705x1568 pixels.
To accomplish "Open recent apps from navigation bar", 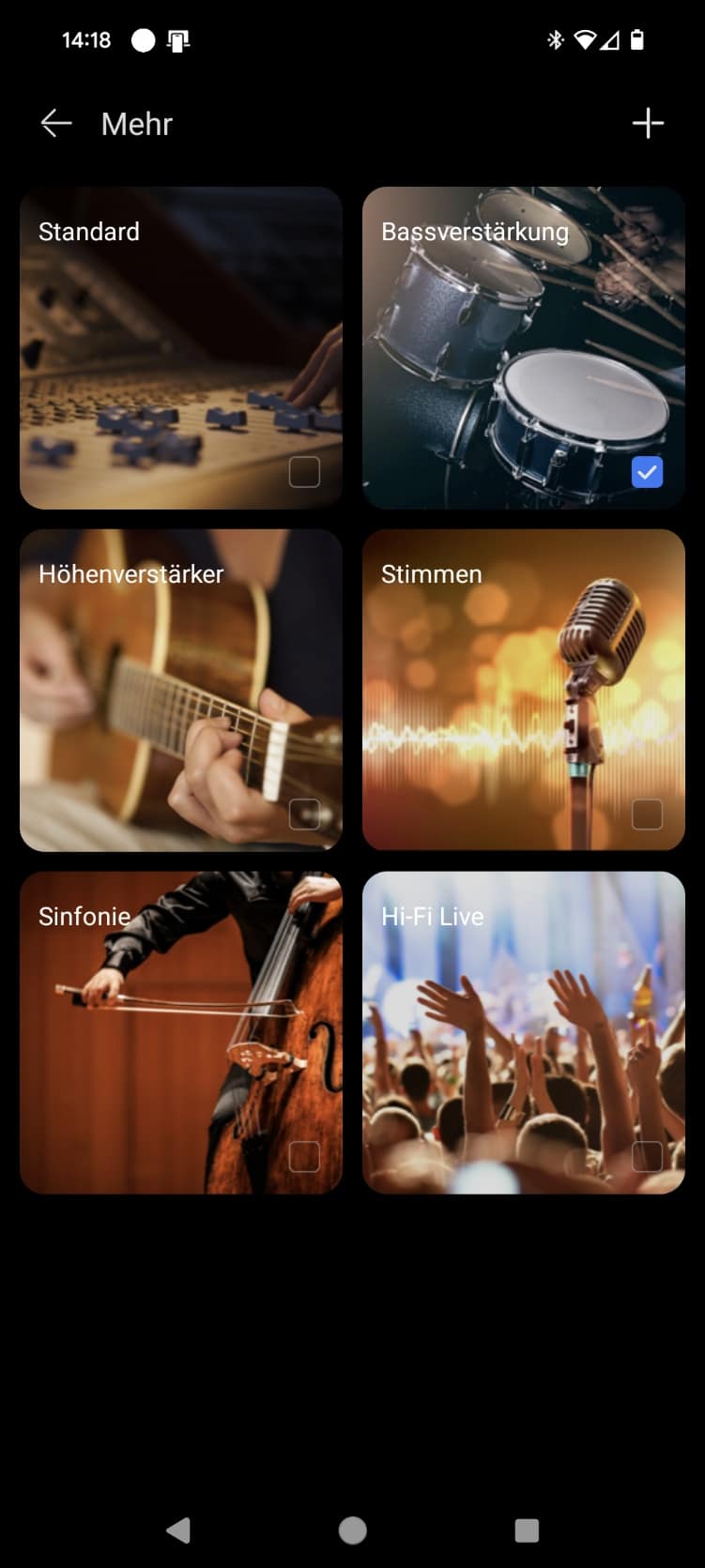I will click(527, 1530).
